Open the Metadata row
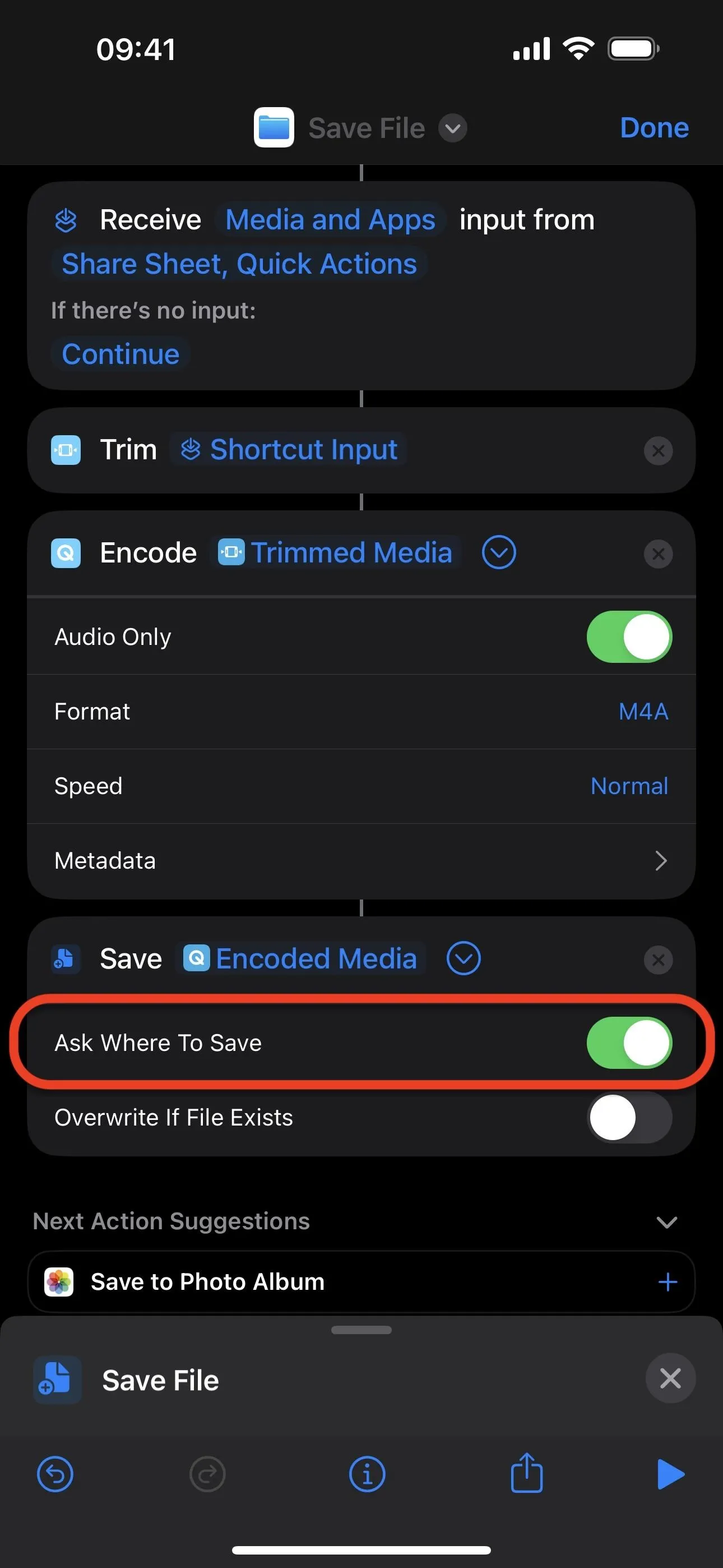This screenshot has height=1568, width=723. coord(361,861)
